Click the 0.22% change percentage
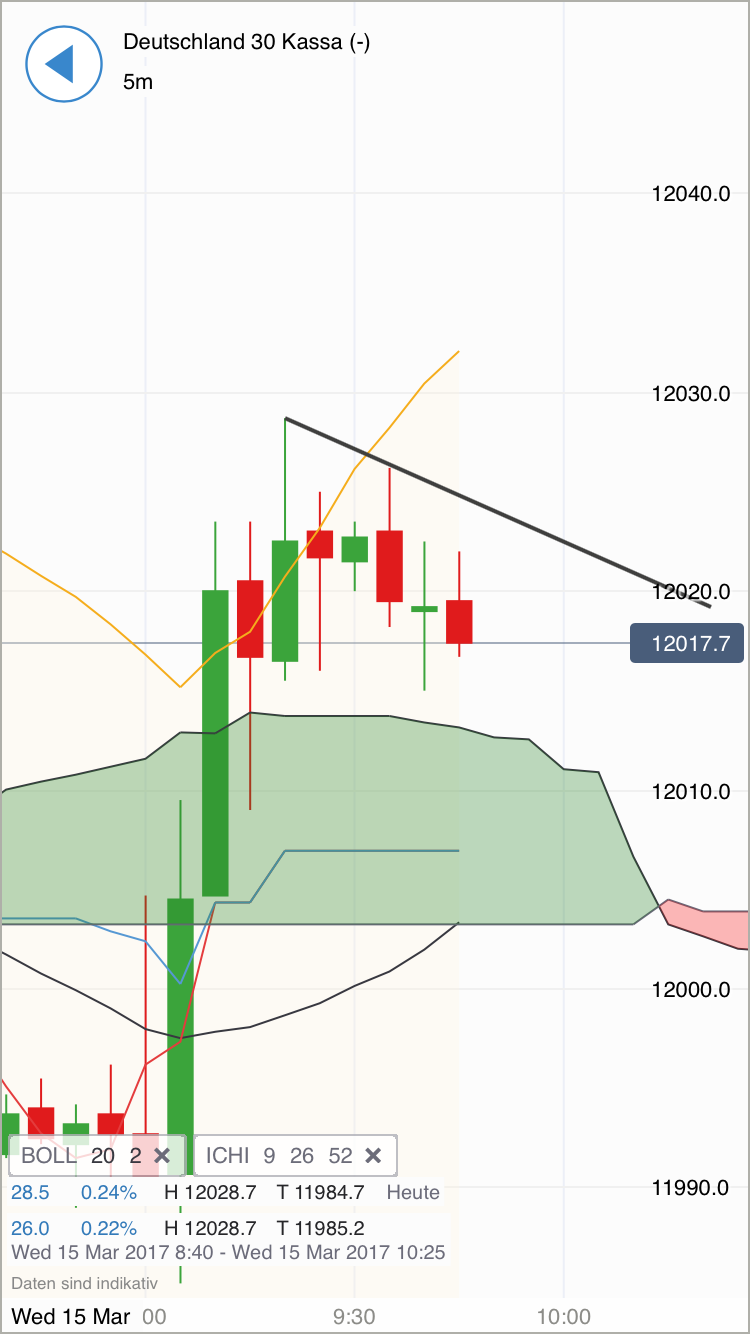Image resolution: width=750 pixels, height=1334 pixels. click(112, 1227)
